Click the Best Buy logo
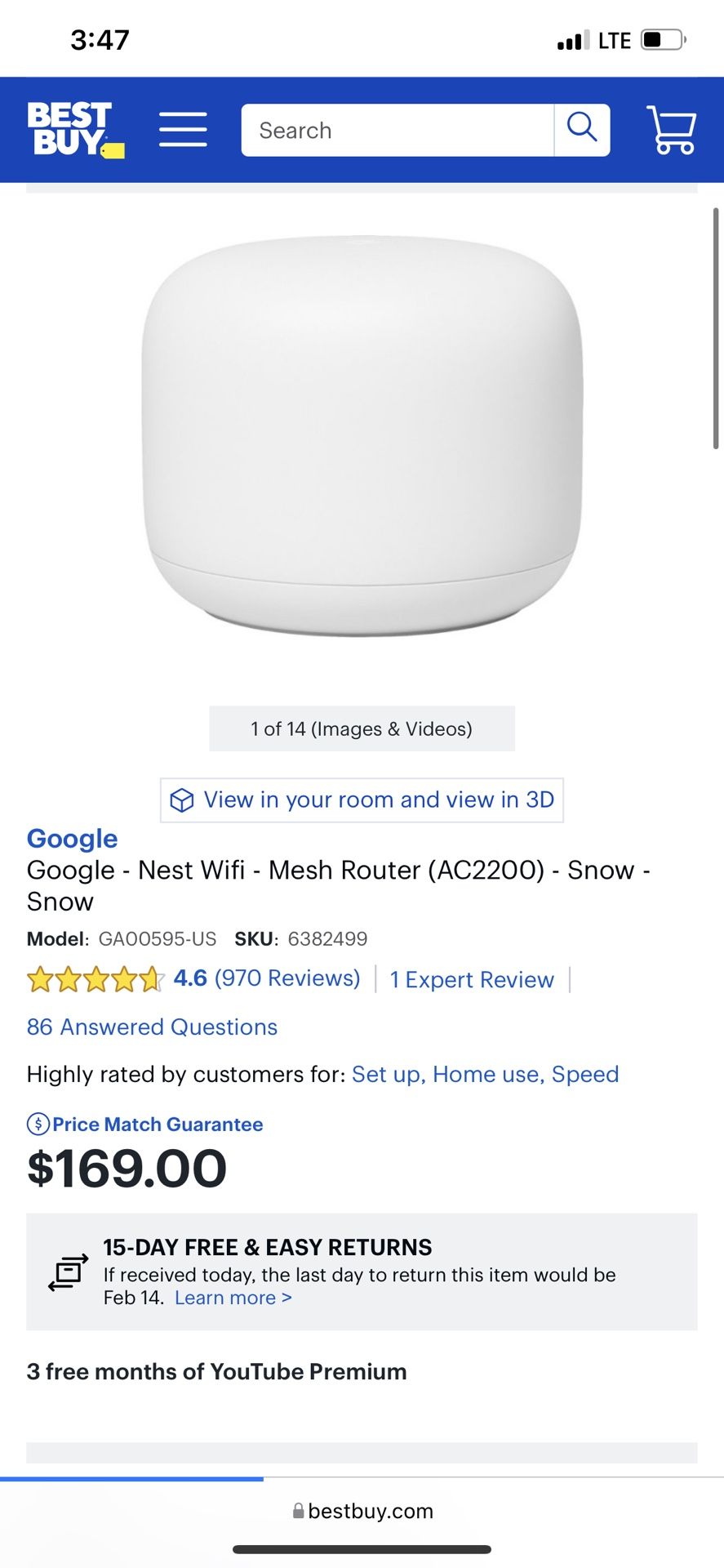 pyautogui.click(x=74, y=129)
